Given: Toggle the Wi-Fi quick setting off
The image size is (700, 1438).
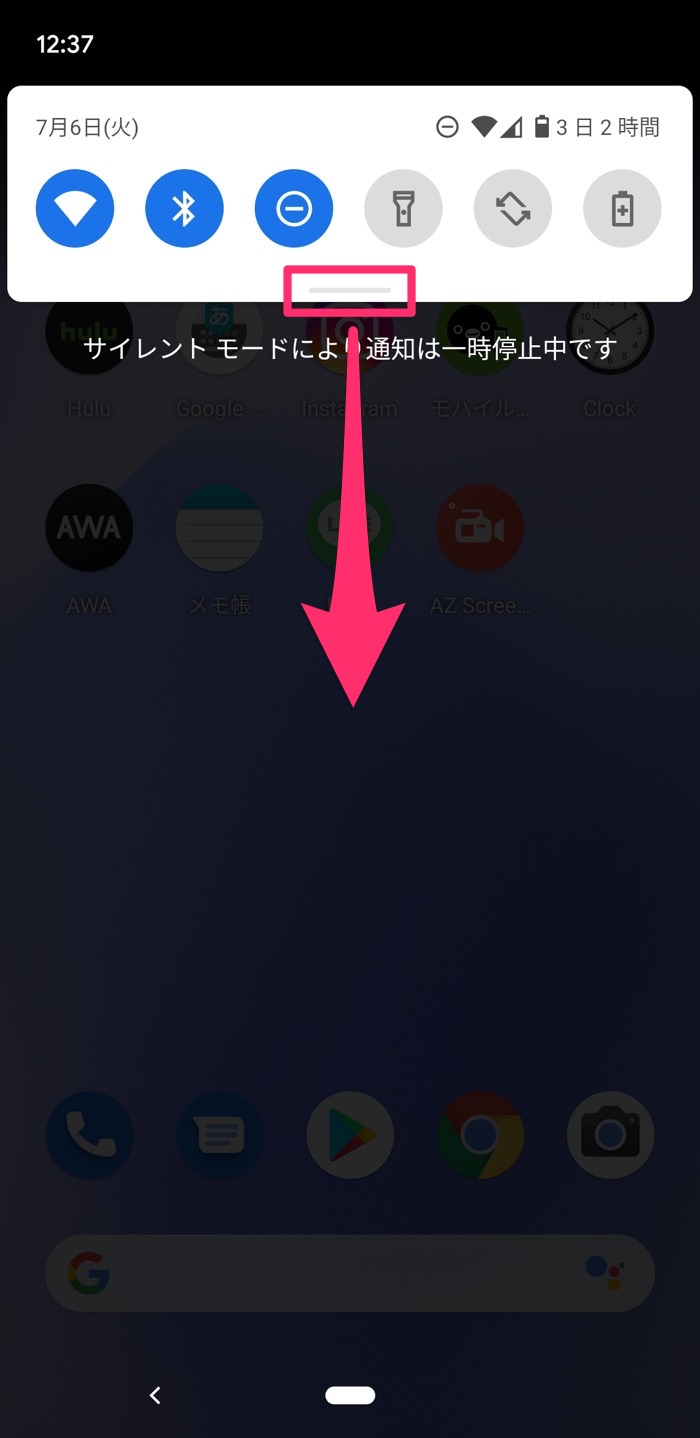Looking at the screenshot, I should pyautogui.click(x=75, y=209).
